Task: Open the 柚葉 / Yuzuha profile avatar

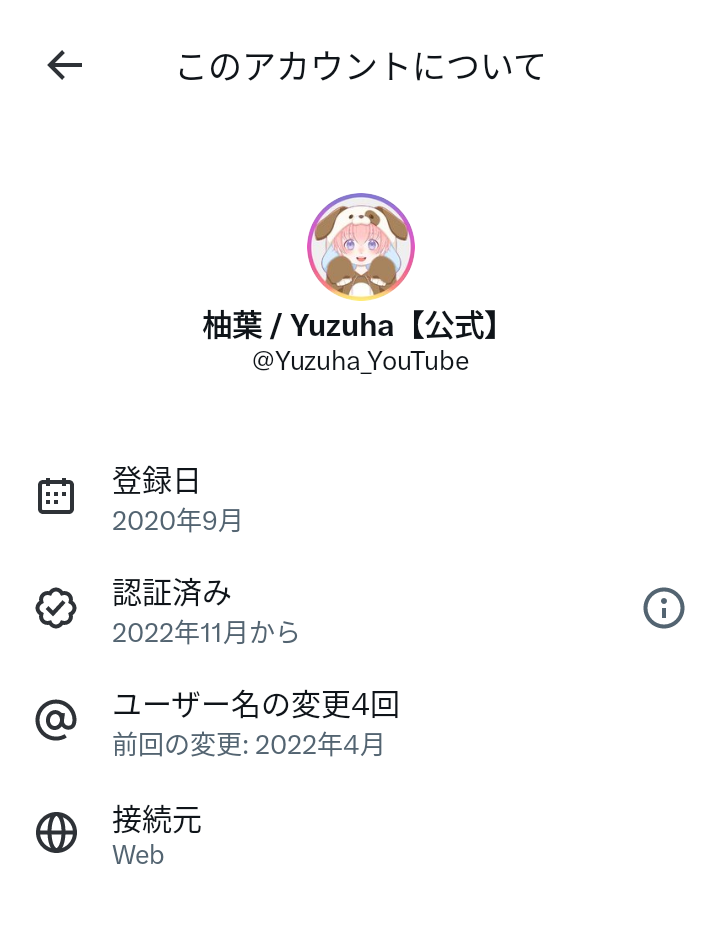Action: 360,247
